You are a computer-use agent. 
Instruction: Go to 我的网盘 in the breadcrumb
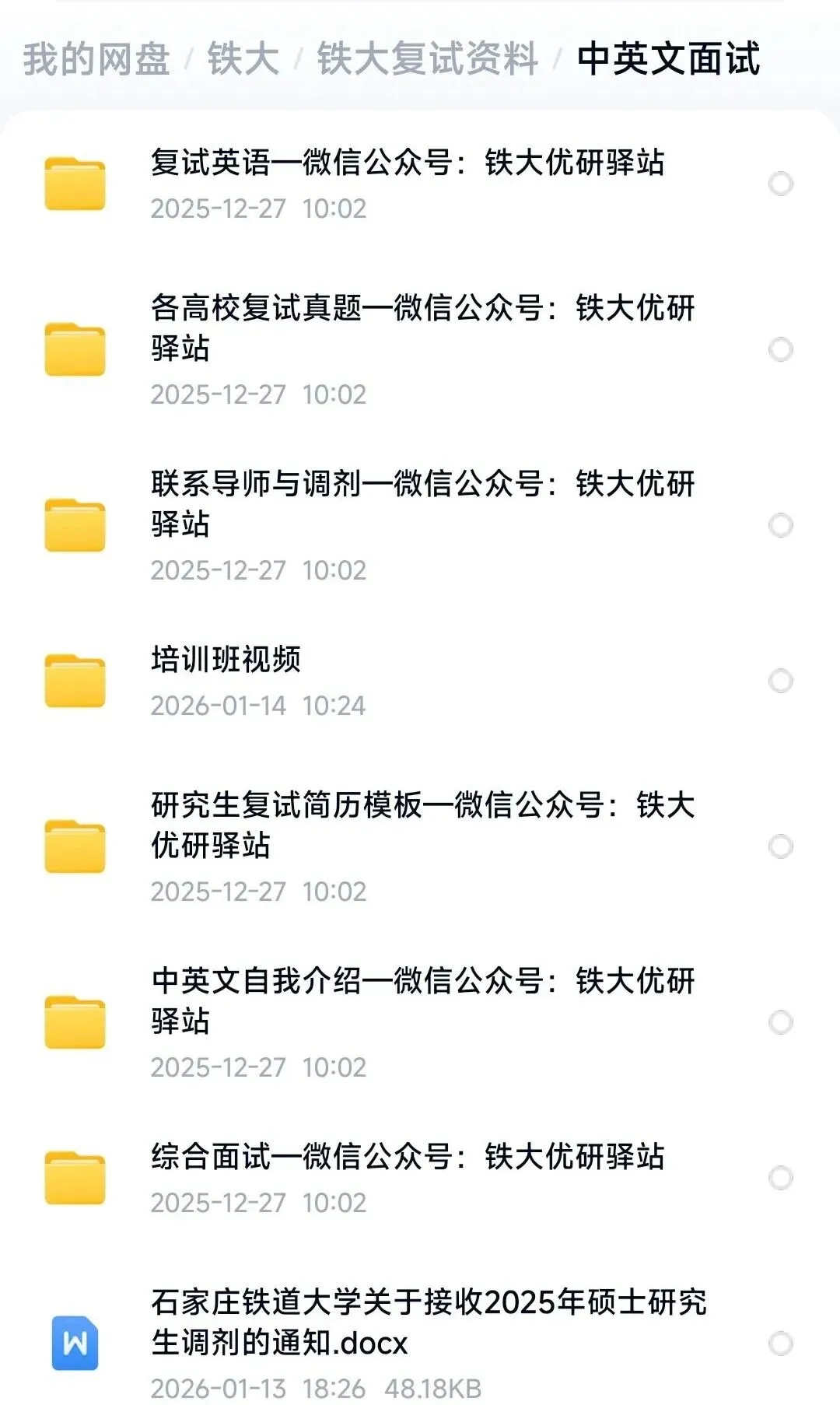[96, 59]
